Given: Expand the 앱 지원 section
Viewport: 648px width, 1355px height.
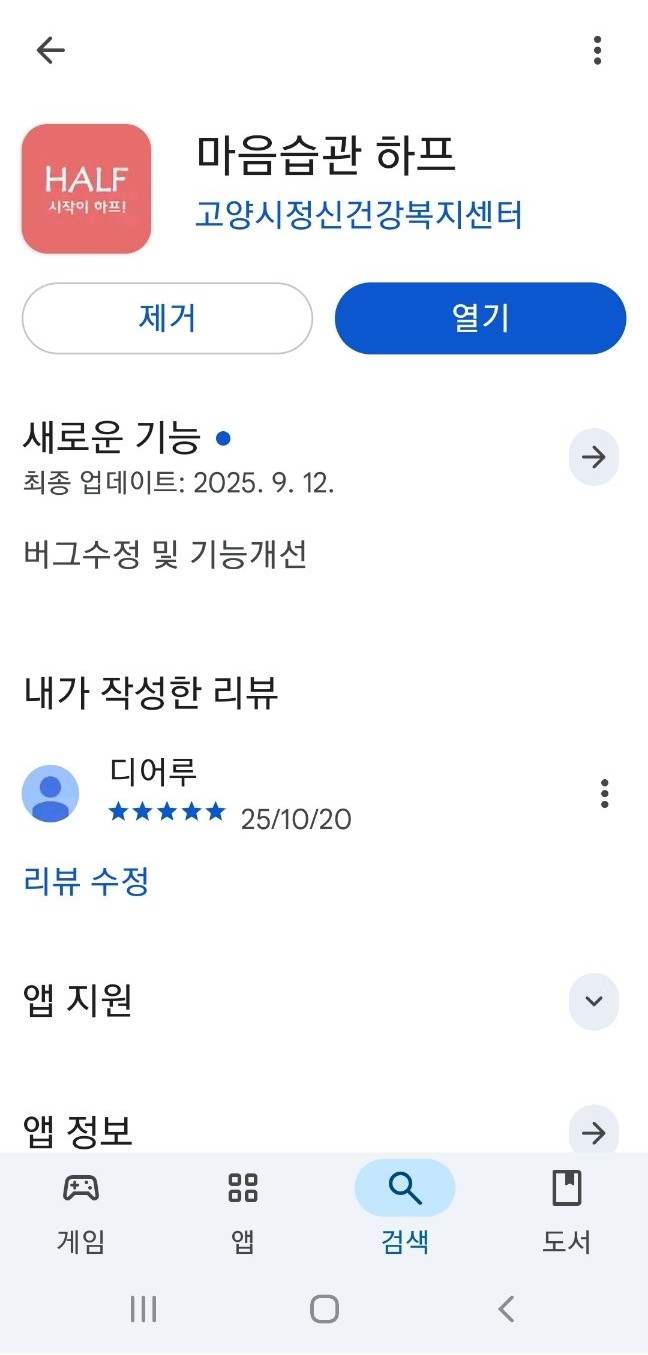Looking at the screenshot, I should click(594, 1001).
